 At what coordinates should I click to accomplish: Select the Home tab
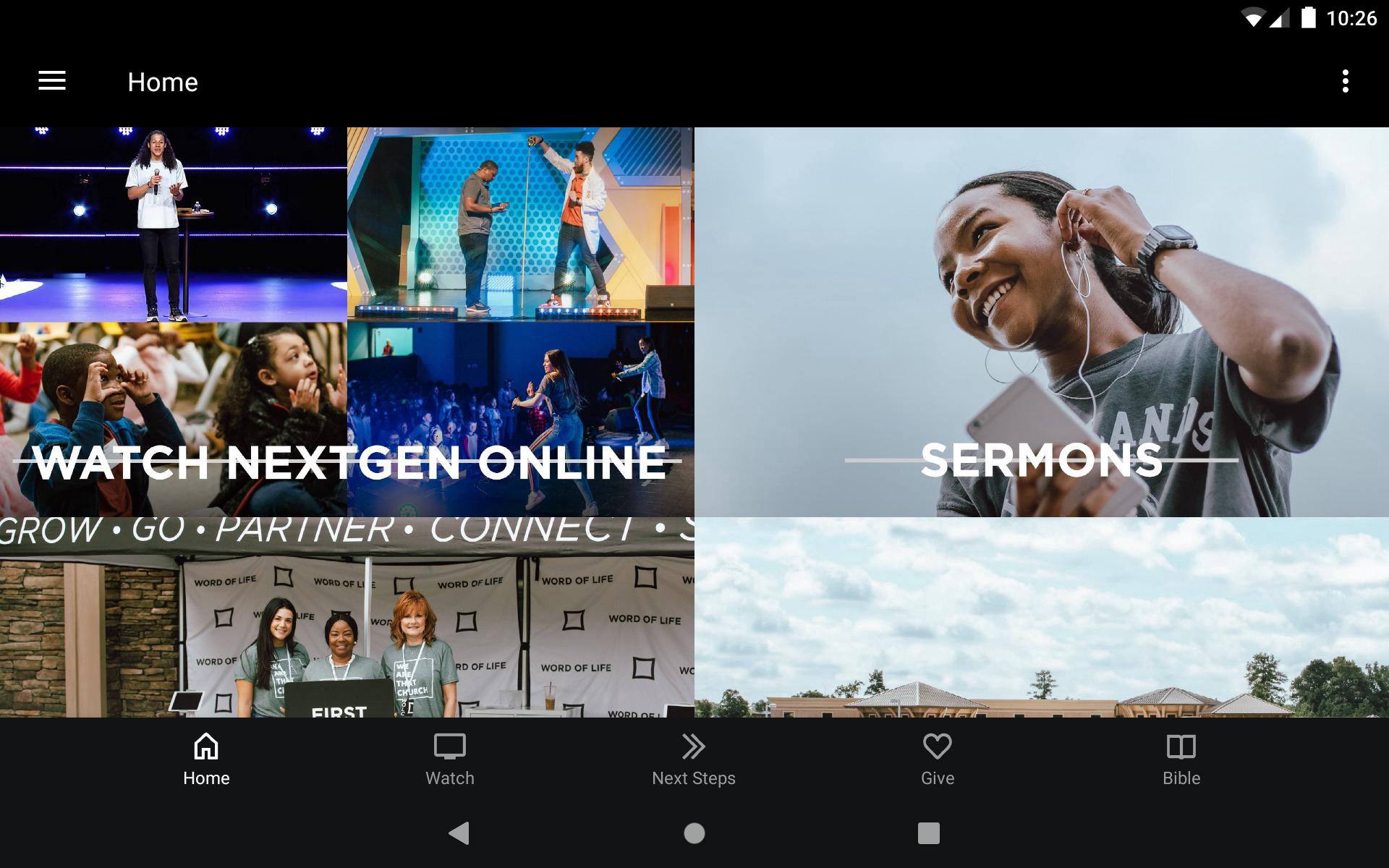(x=206, y=759)
